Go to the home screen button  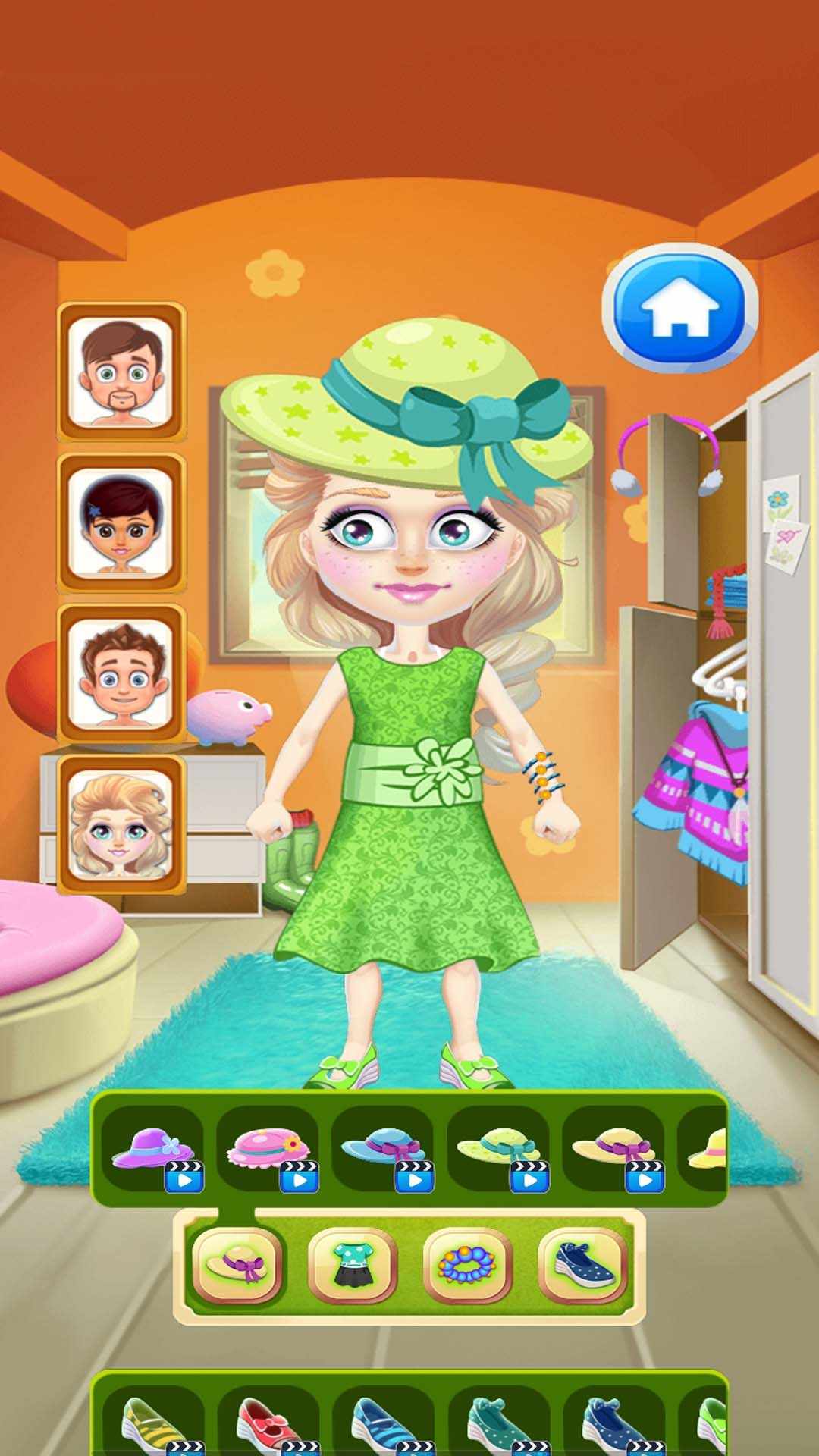(x=679, y=307)
